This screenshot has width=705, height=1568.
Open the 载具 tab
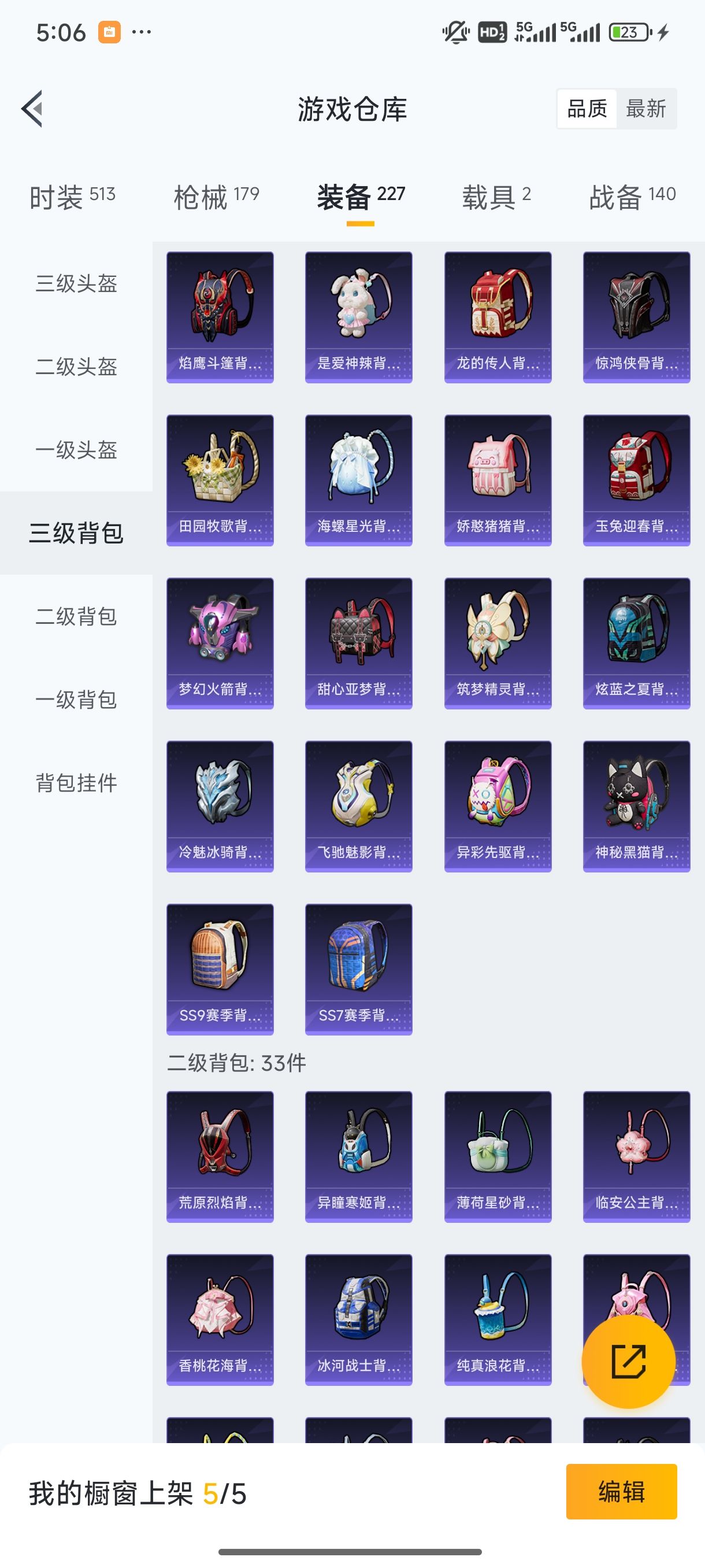(496, 197)
